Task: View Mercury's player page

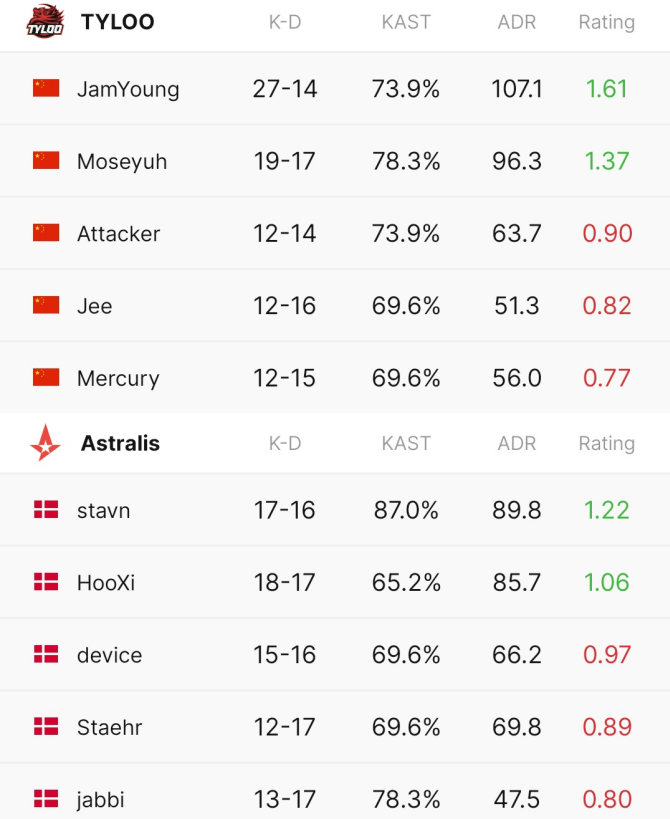Action: coord(117,378)
